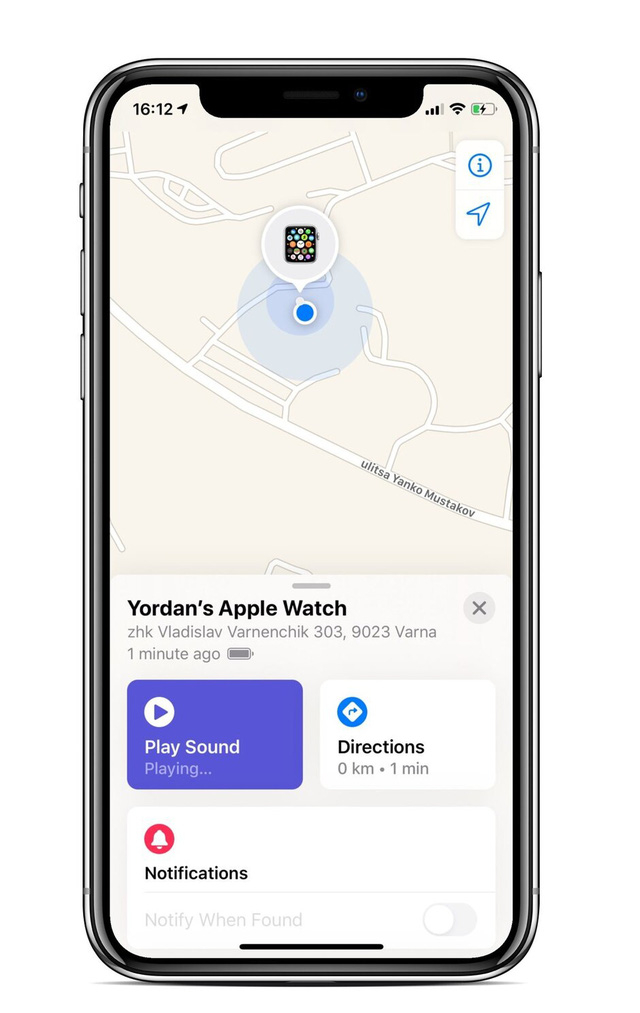
Task: Get directions to the Apple Watch
Action: 407,735
